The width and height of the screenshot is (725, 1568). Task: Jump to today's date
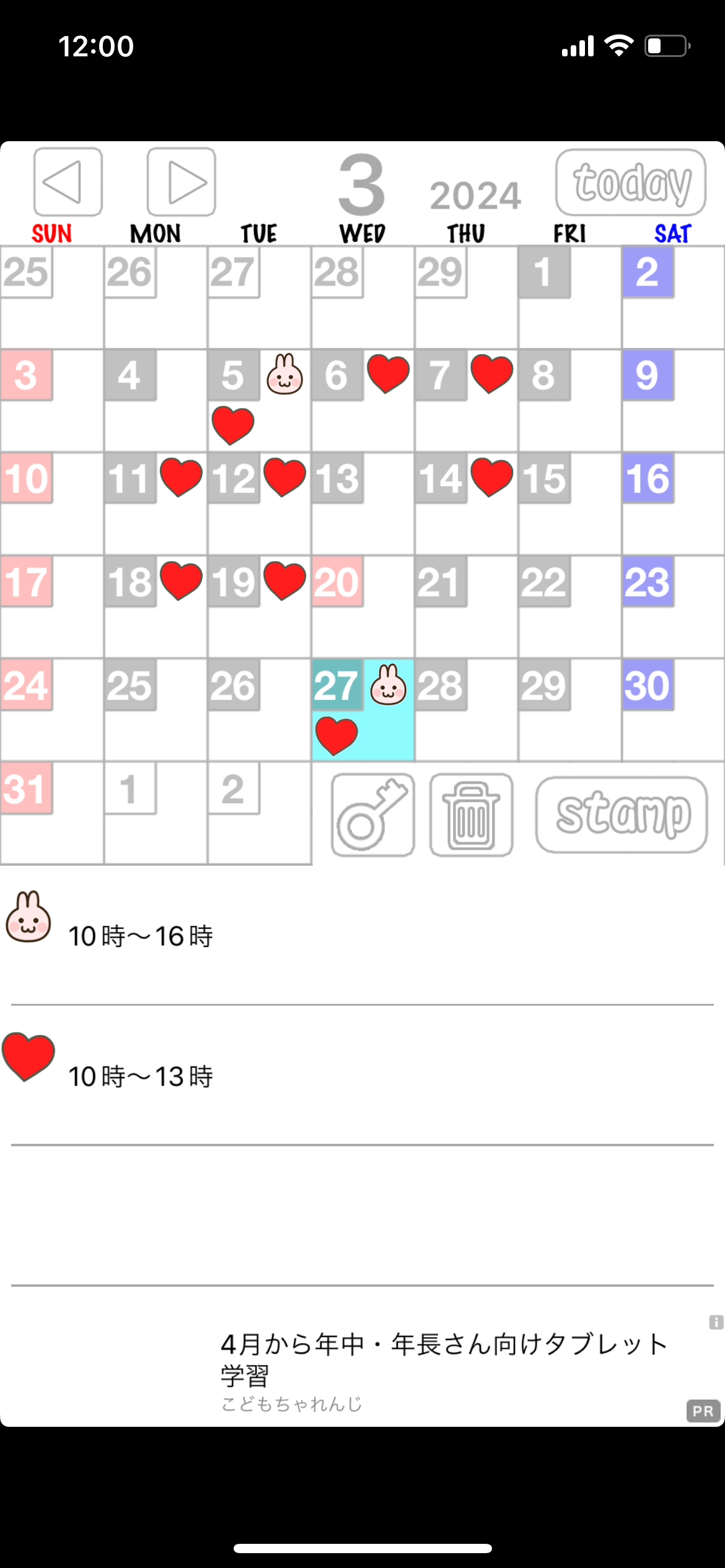(631, 182)
